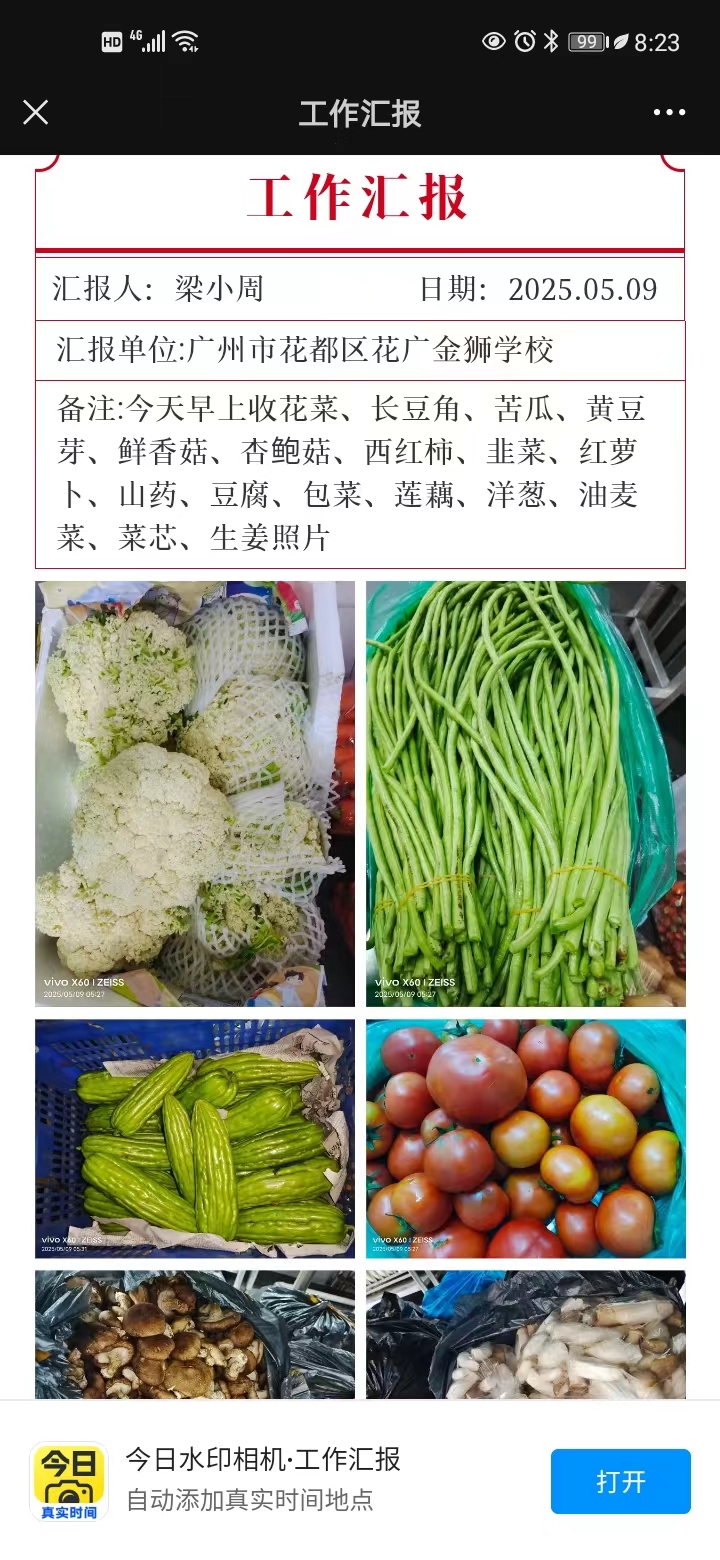This screenshot has height=1560, width=720.
Task: Open the king oyster mushrooms photo
Action: 525,1334
